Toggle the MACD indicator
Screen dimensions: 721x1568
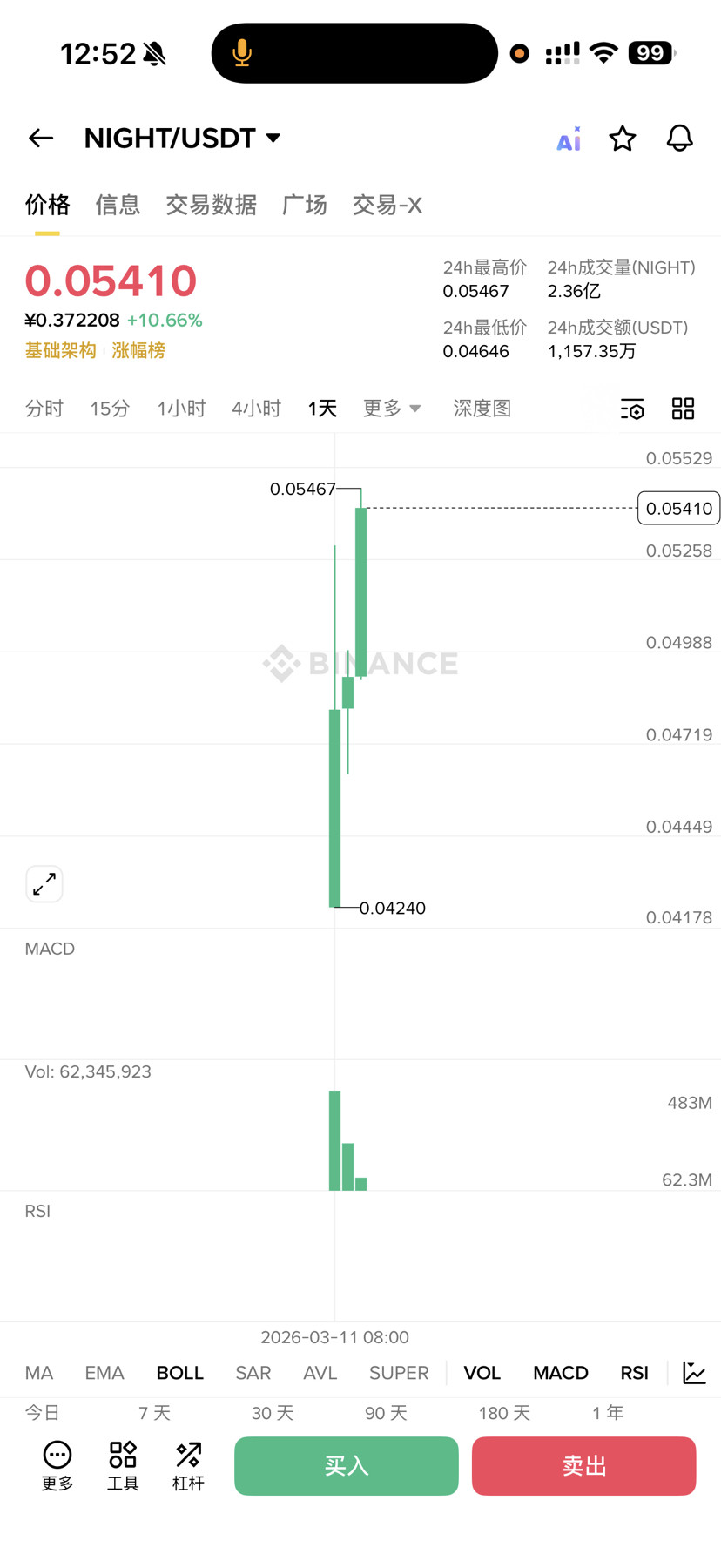560,1373
